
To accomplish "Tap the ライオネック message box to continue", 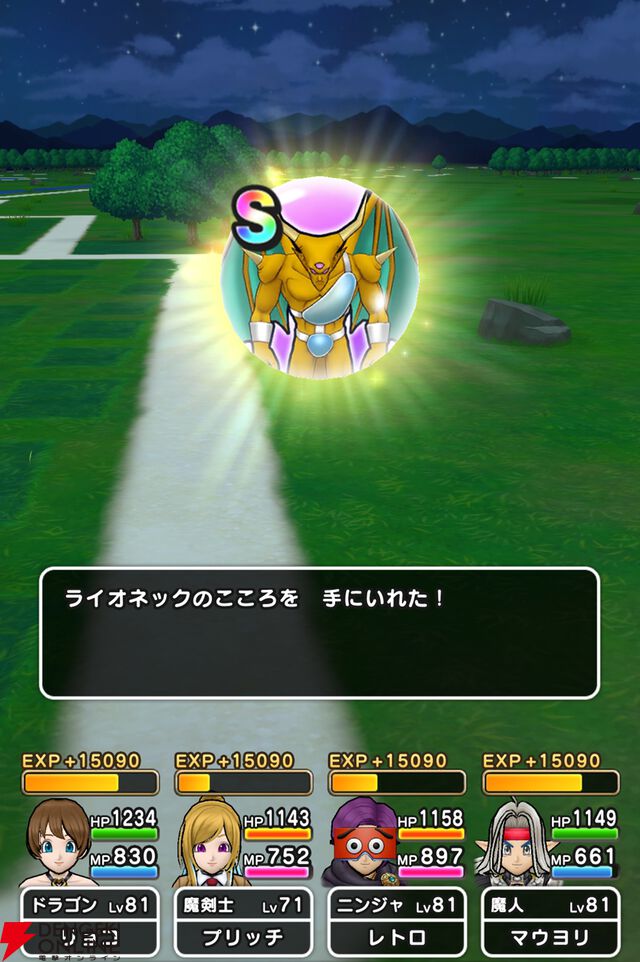I will [319, 632].
